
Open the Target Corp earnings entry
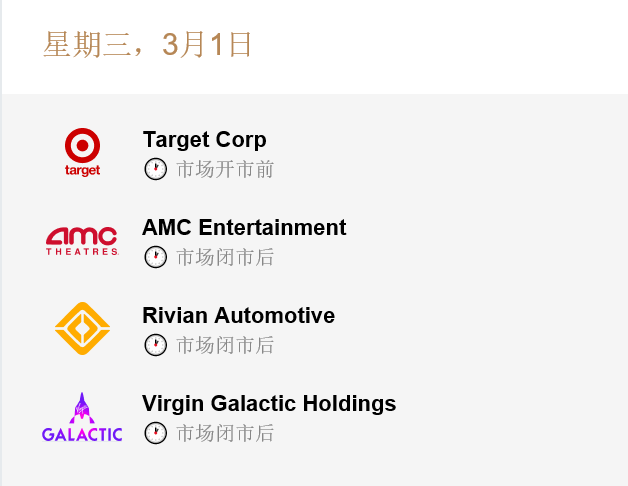click(205, 140)
